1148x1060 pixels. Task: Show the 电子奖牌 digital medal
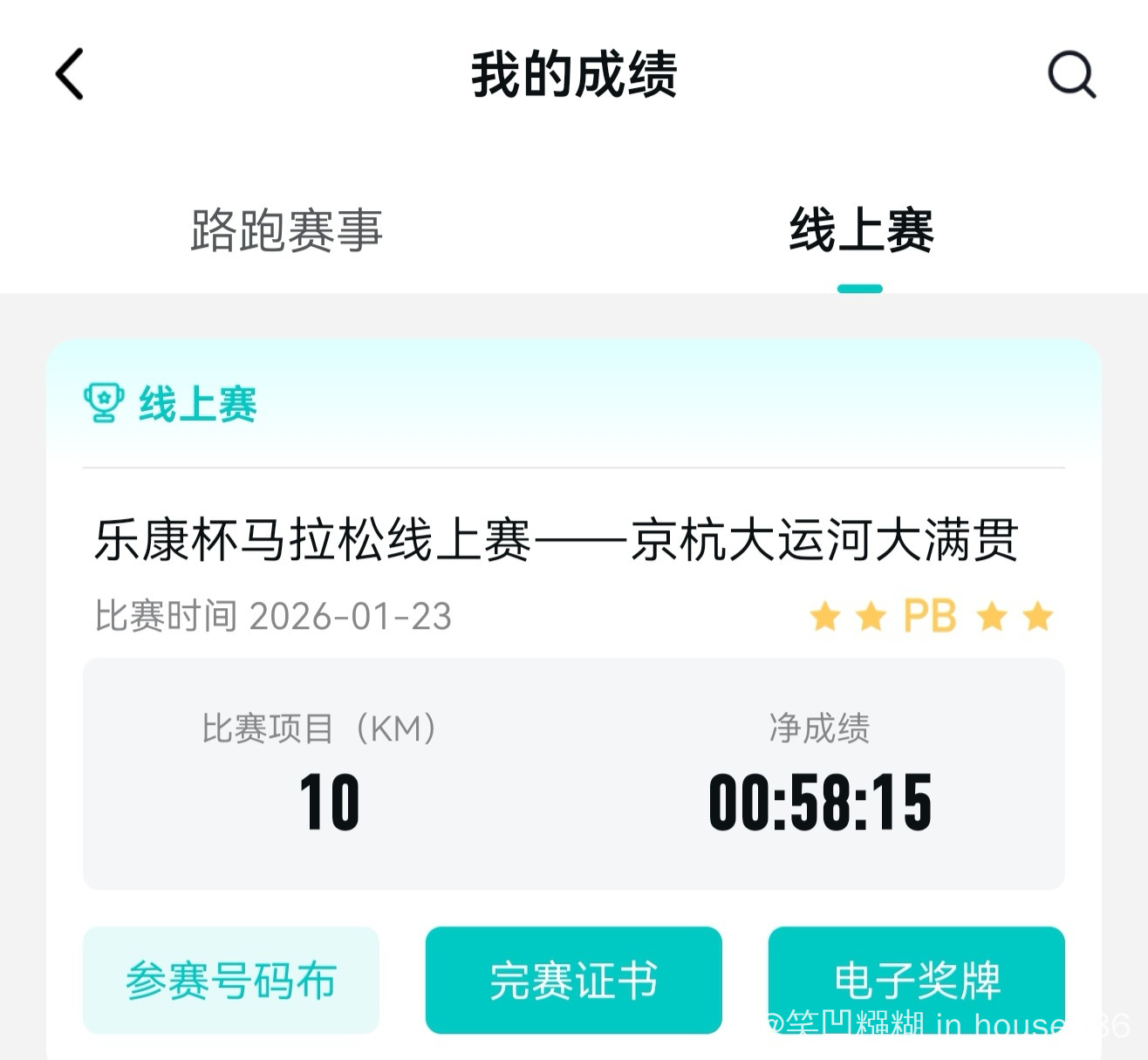click(916, 980)
